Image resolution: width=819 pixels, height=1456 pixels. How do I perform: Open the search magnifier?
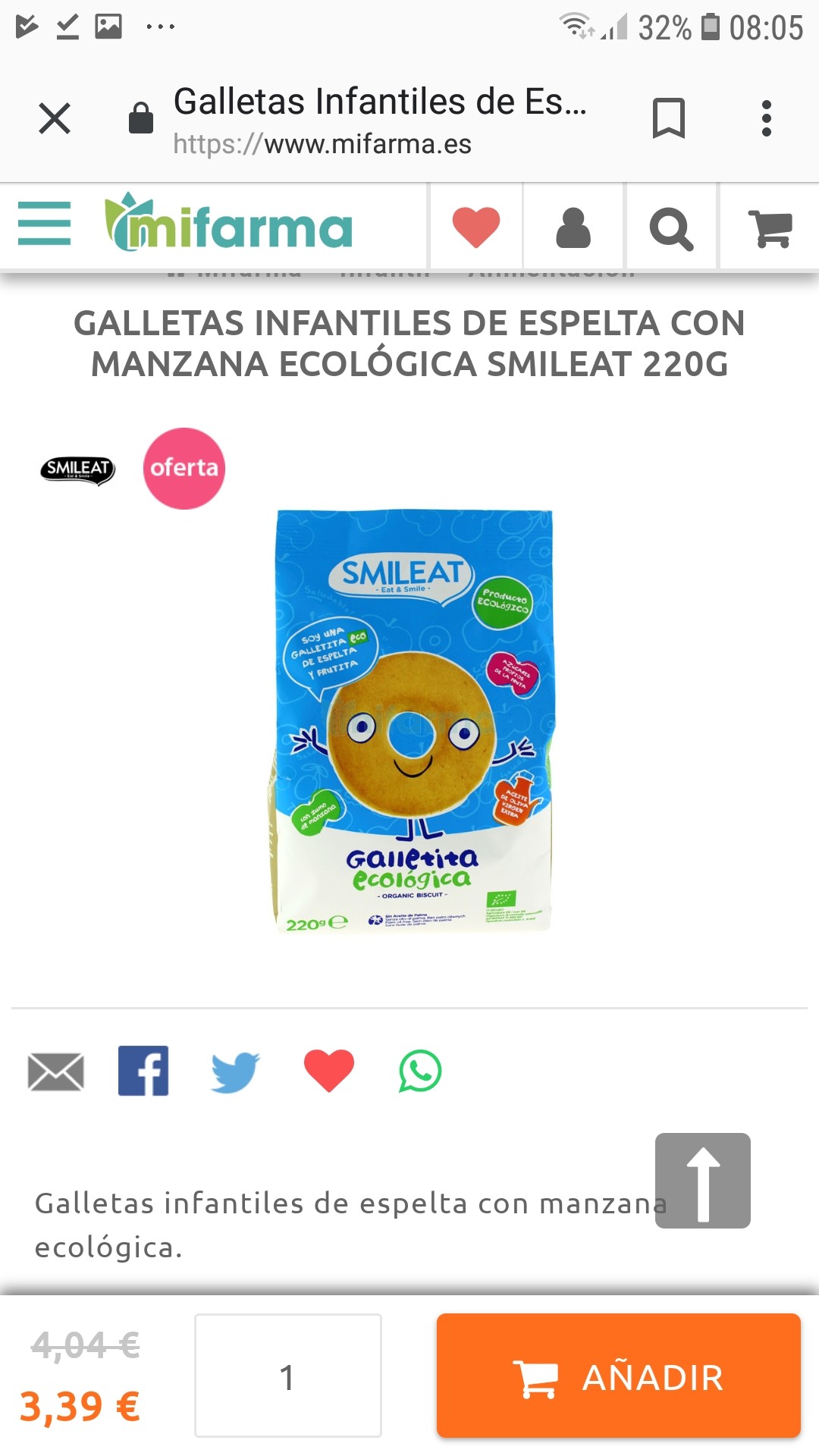pyautogui.click(x=671, y=227)
